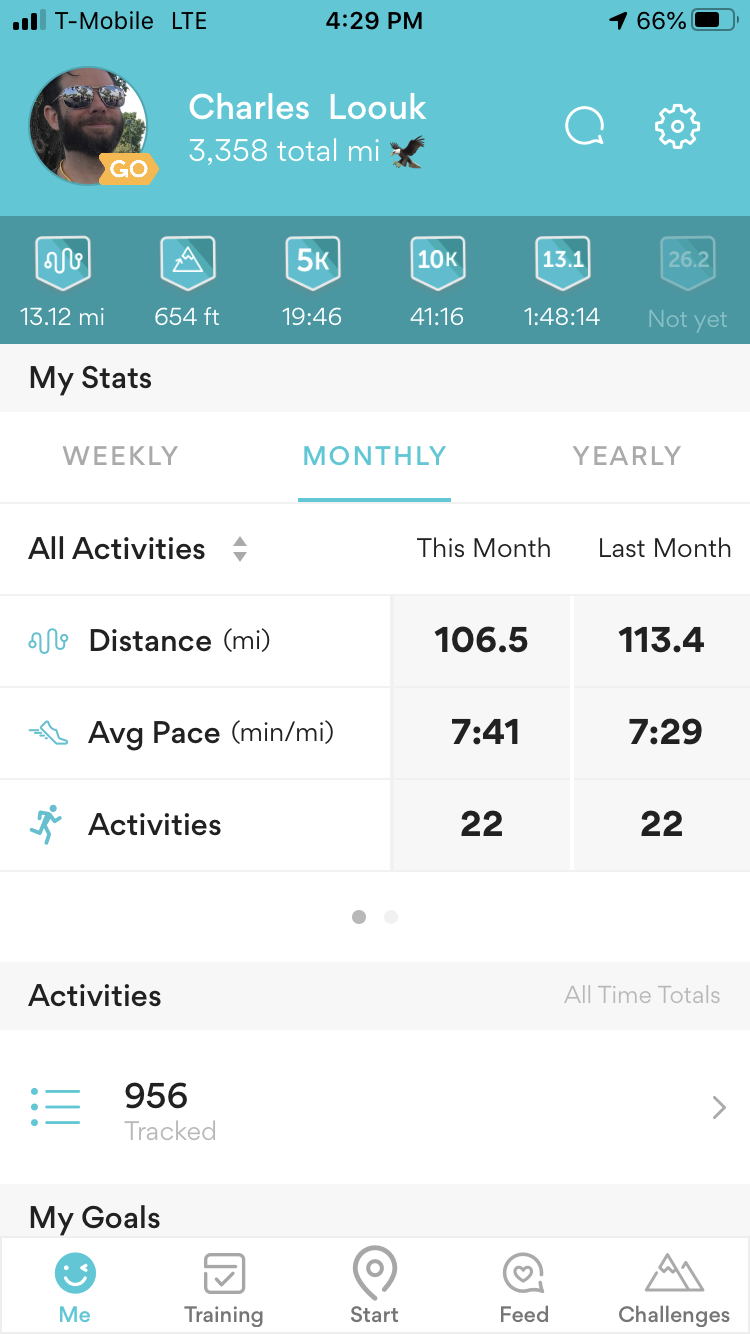View the 13.1 half marathon record badge
Viewport: 750px width, 1334px height.
(562, 282)
